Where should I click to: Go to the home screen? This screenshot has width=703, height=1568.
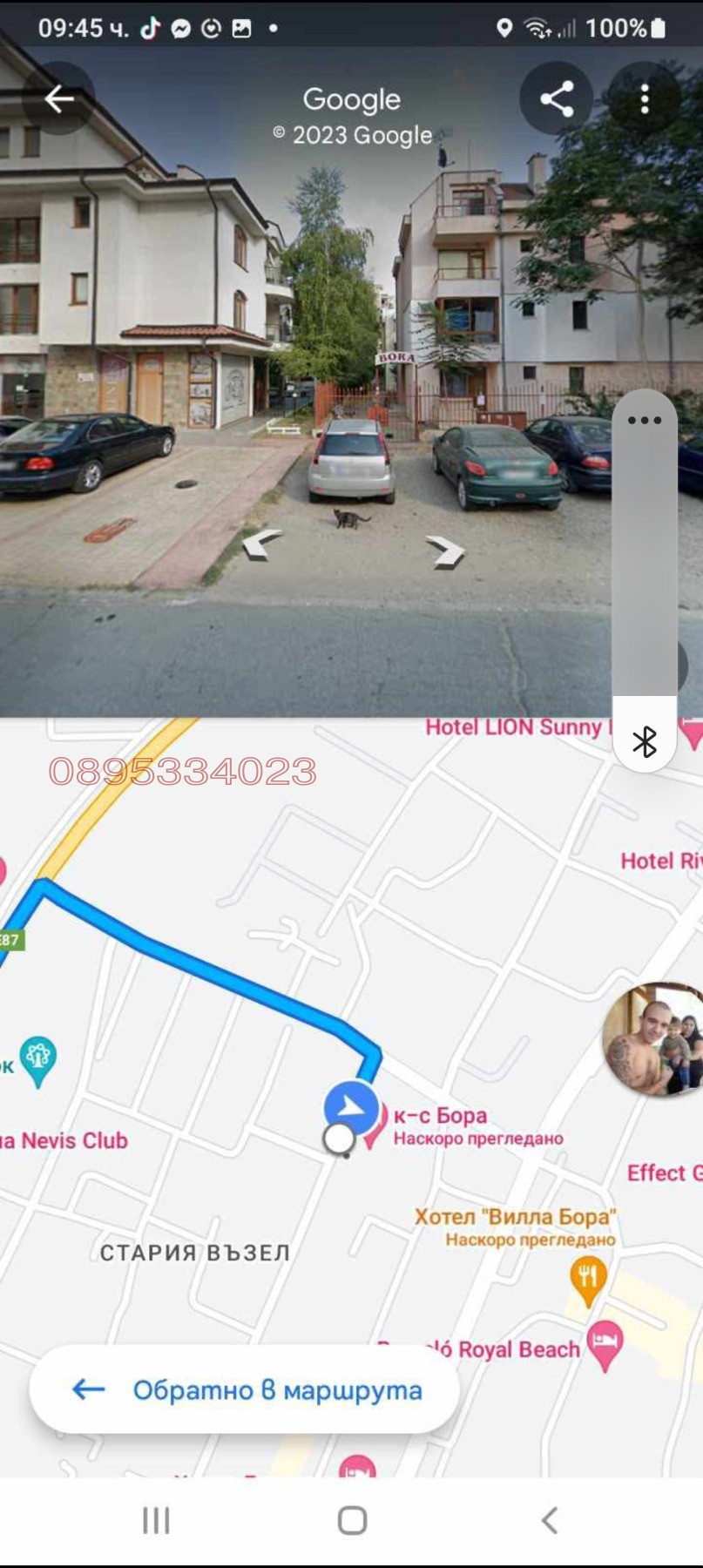[x=352, y=1521]
